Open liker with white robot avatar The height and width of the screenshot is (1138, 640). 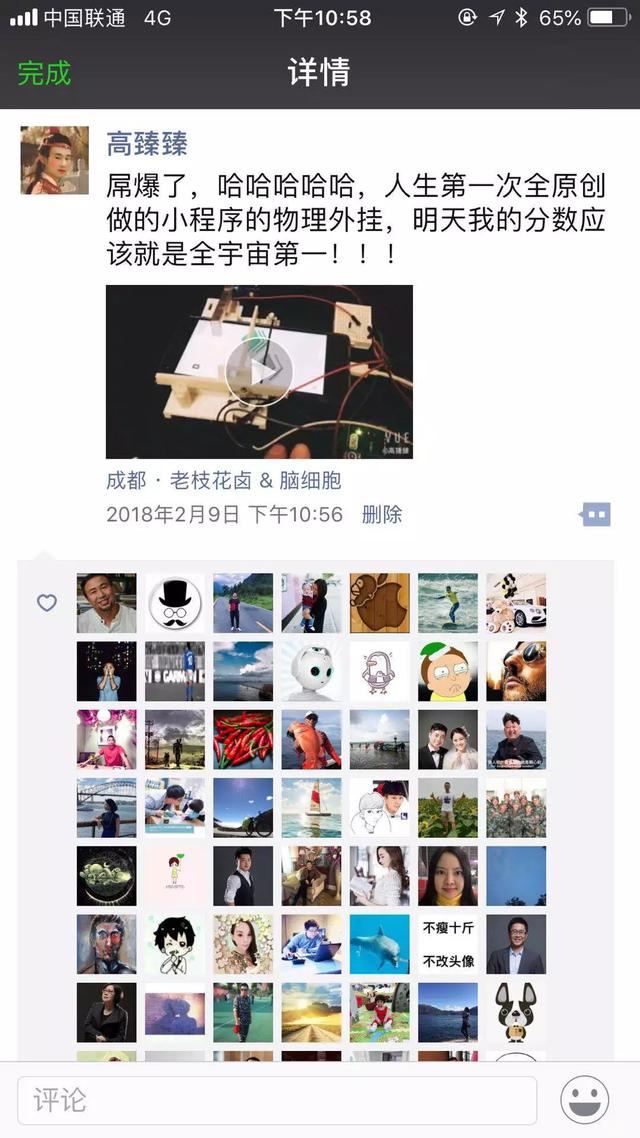311,671
